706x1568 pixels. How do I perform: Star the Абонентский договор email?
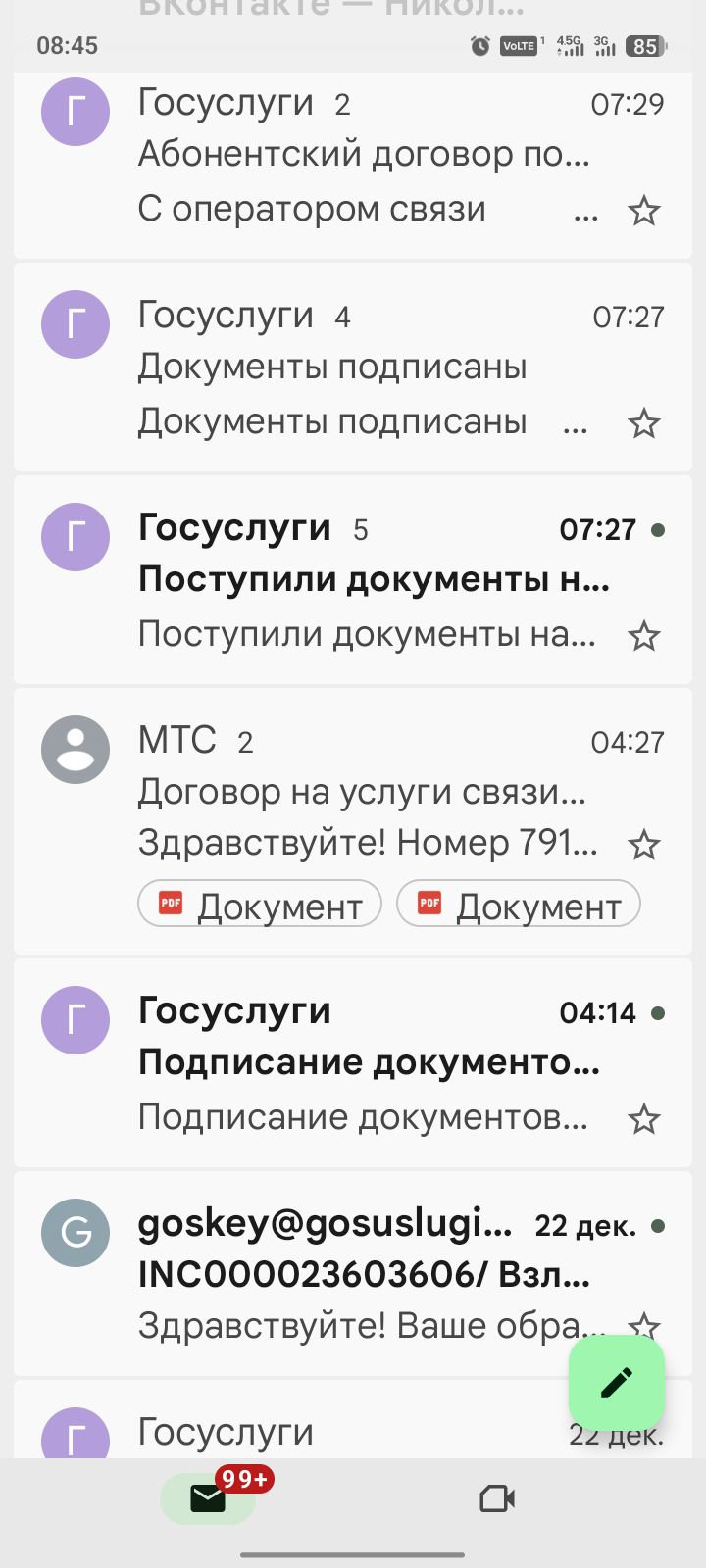coord(643,211)
